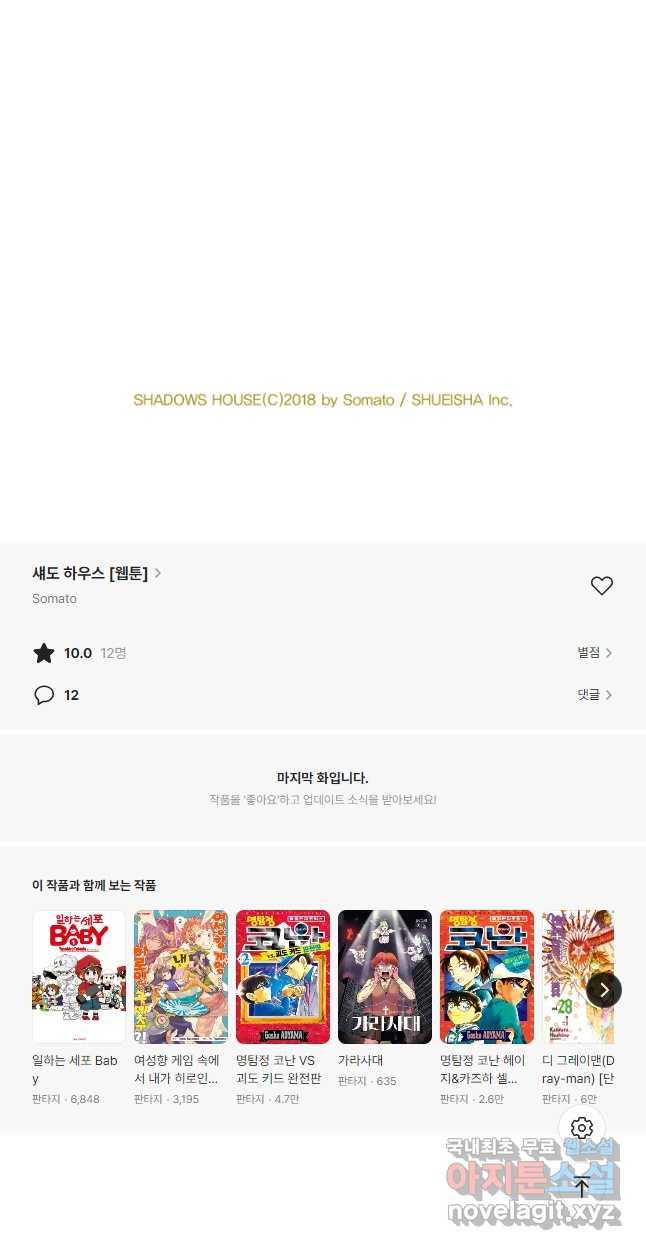Open the viewer settings gear
Screen dimensions: 646x1250
pos(582,1129)
